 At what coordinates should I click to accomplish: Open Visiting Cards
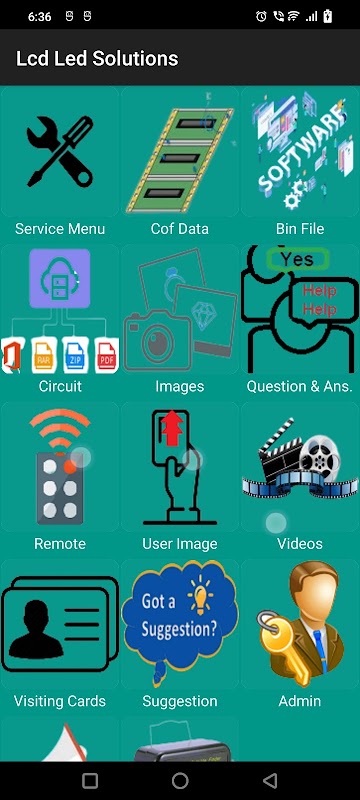coord(60,636)
